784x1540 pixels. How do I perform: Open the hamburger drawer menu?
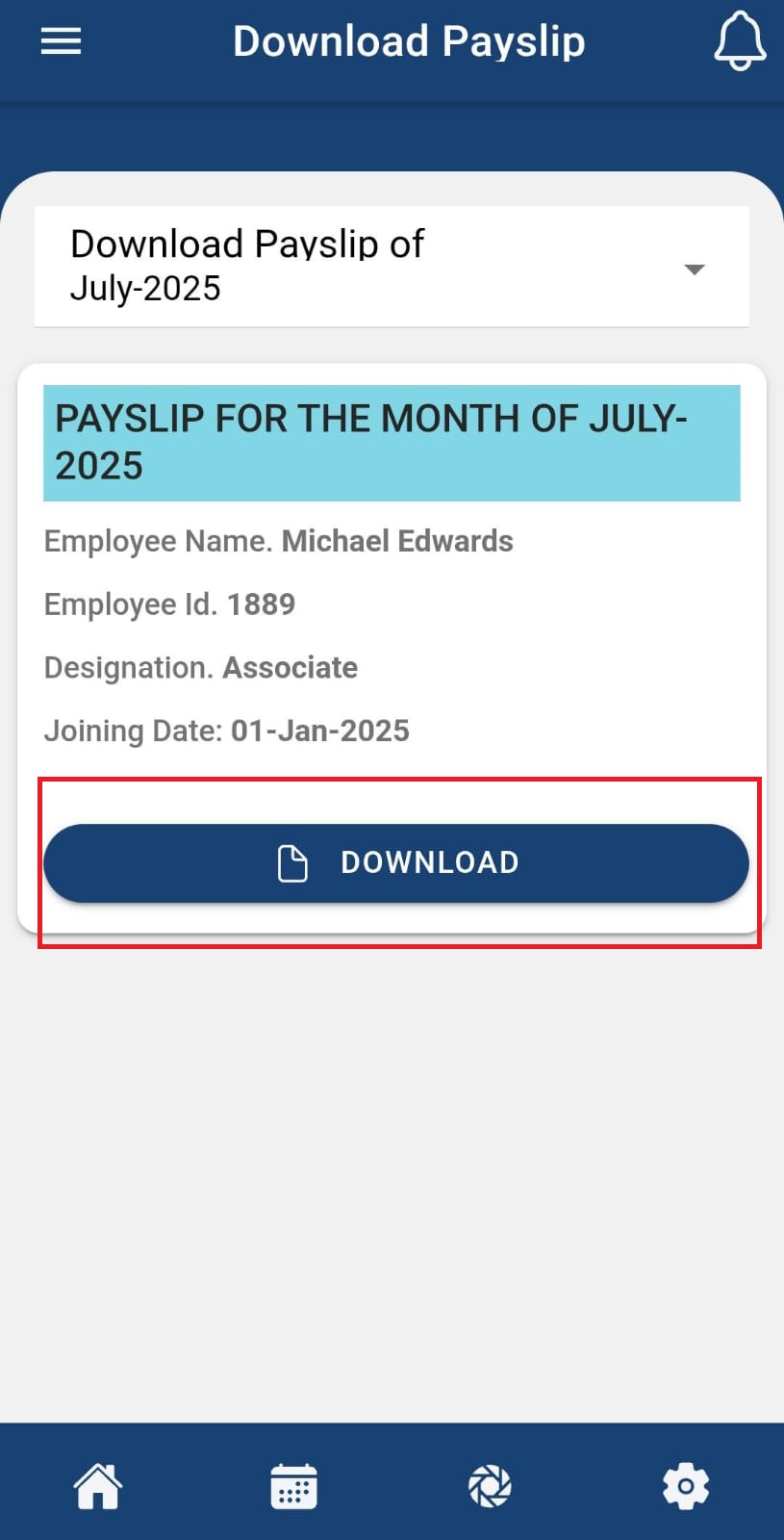61,41
